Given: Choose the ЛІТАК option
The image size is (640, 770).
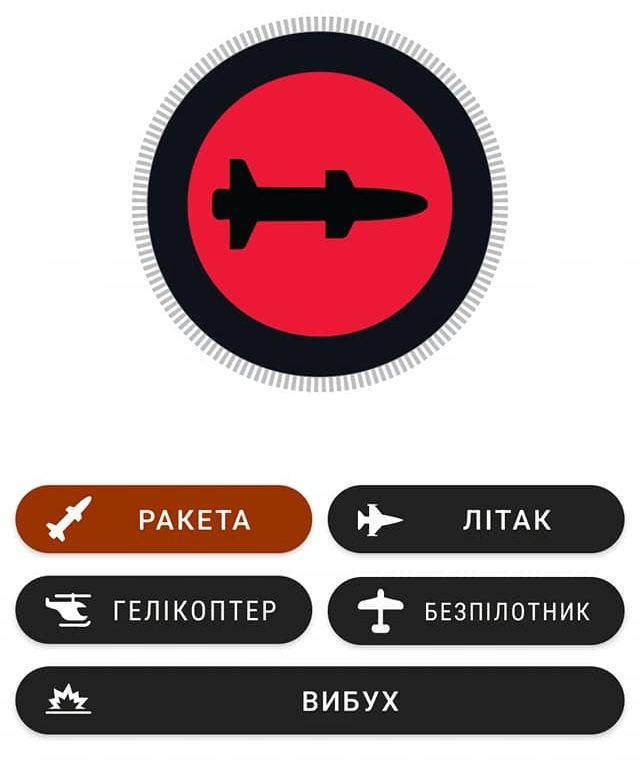Looking at the screenshot, I should pos(476,519).
